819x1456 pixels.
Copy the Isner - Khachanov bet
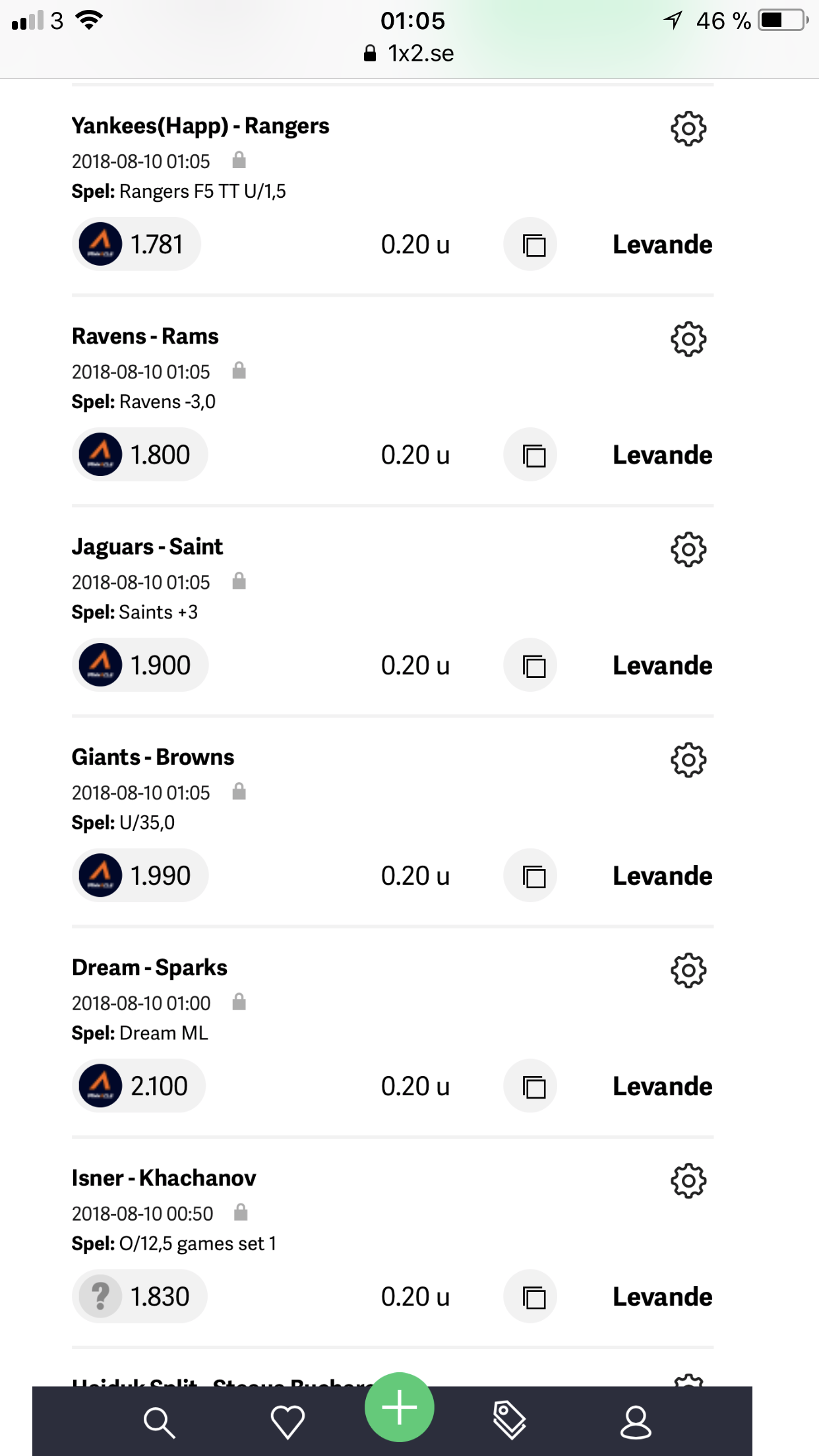tap(531, 1296)
